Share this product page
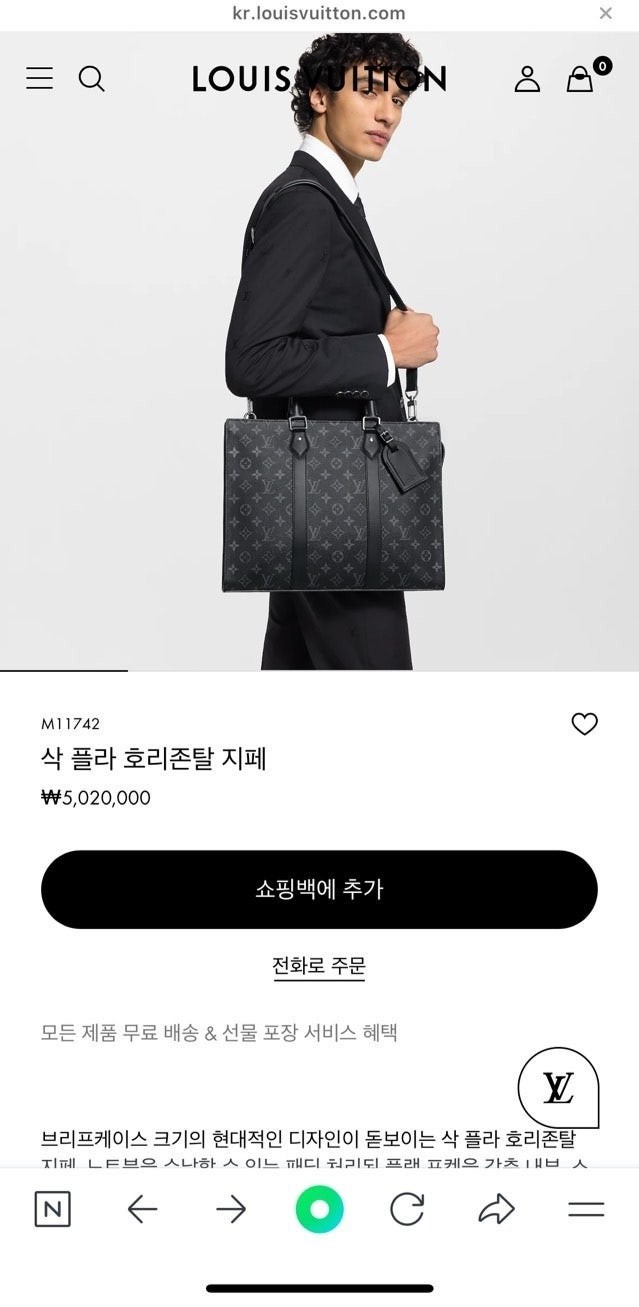639x1307 pixels. [x=496, y=1210]
